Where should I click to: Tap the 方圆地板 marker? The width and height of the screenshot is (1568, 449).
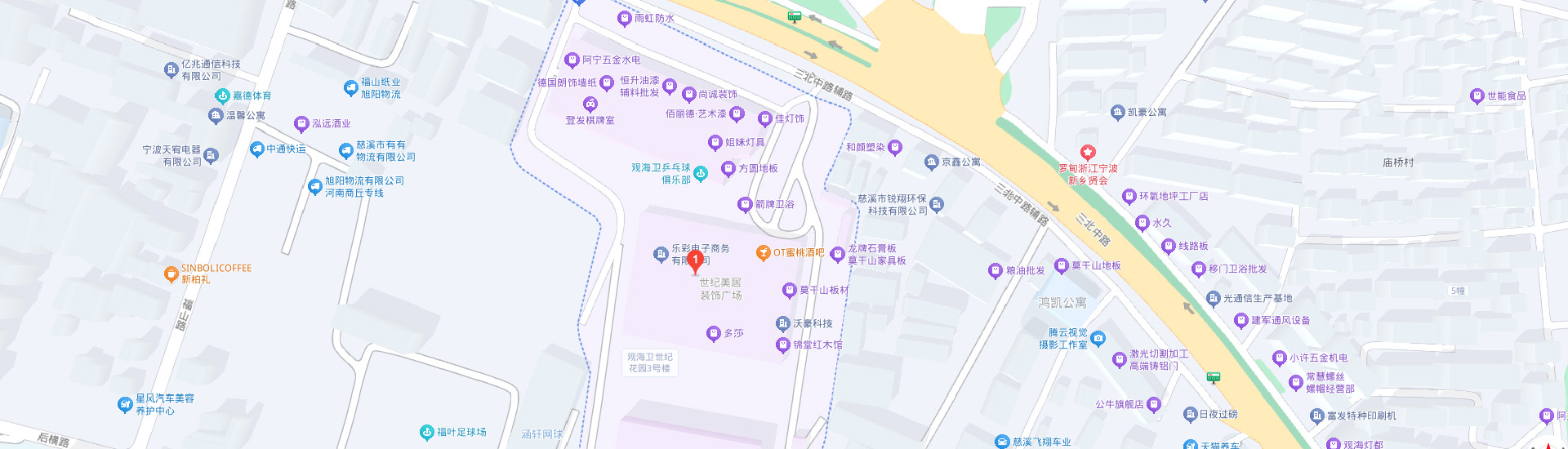point(728,169)
